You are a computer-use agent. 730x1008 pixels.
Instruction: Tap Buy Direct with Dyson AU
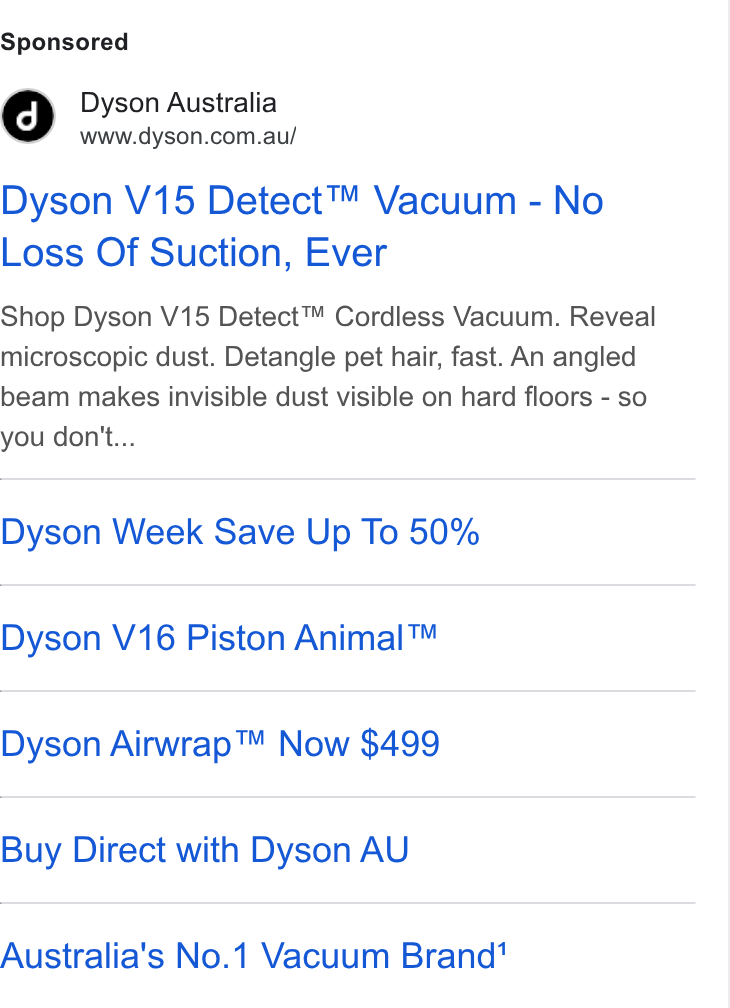[x=204, y=850]
